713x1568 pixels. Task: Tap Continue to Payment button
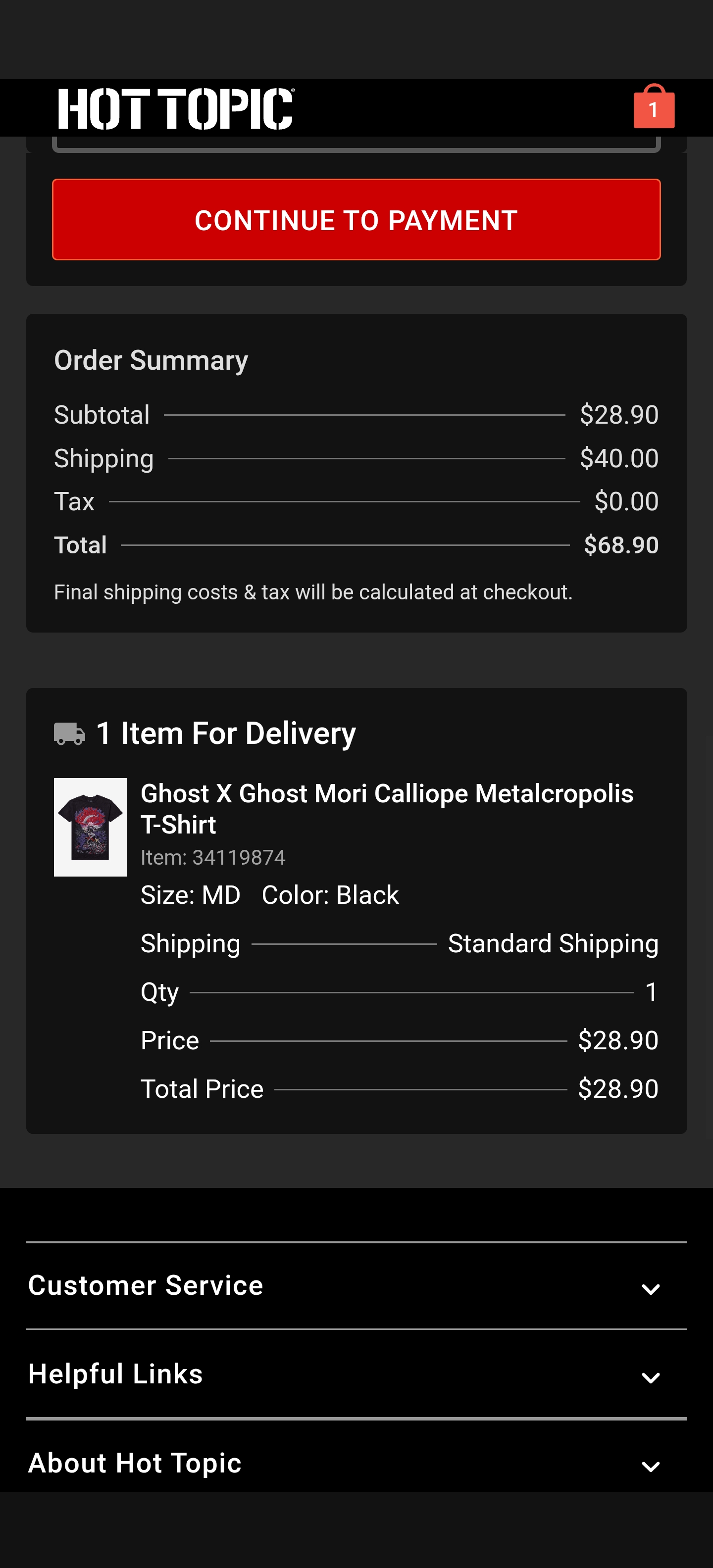coord(356,220)
